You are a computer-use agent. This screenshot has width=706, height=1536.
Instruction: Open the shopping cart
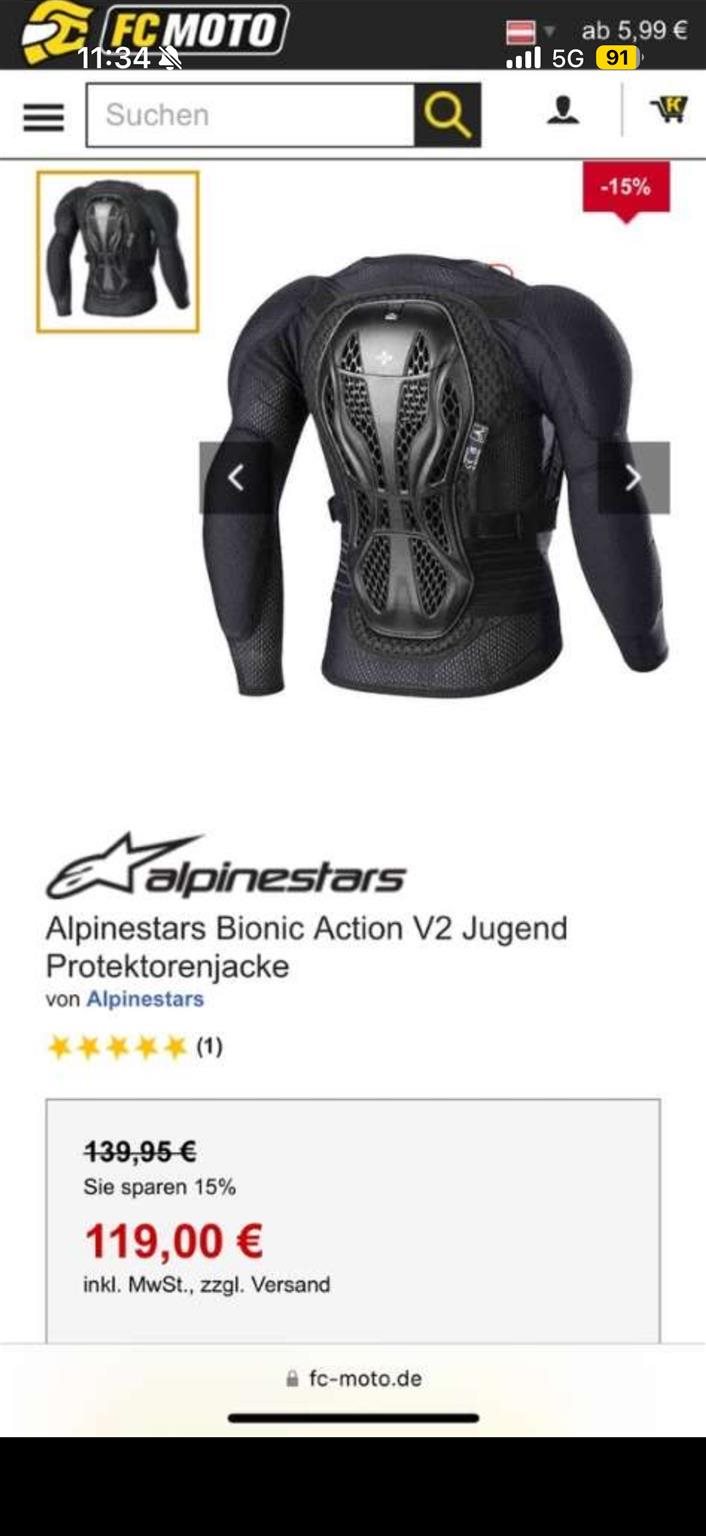(668, 110)
